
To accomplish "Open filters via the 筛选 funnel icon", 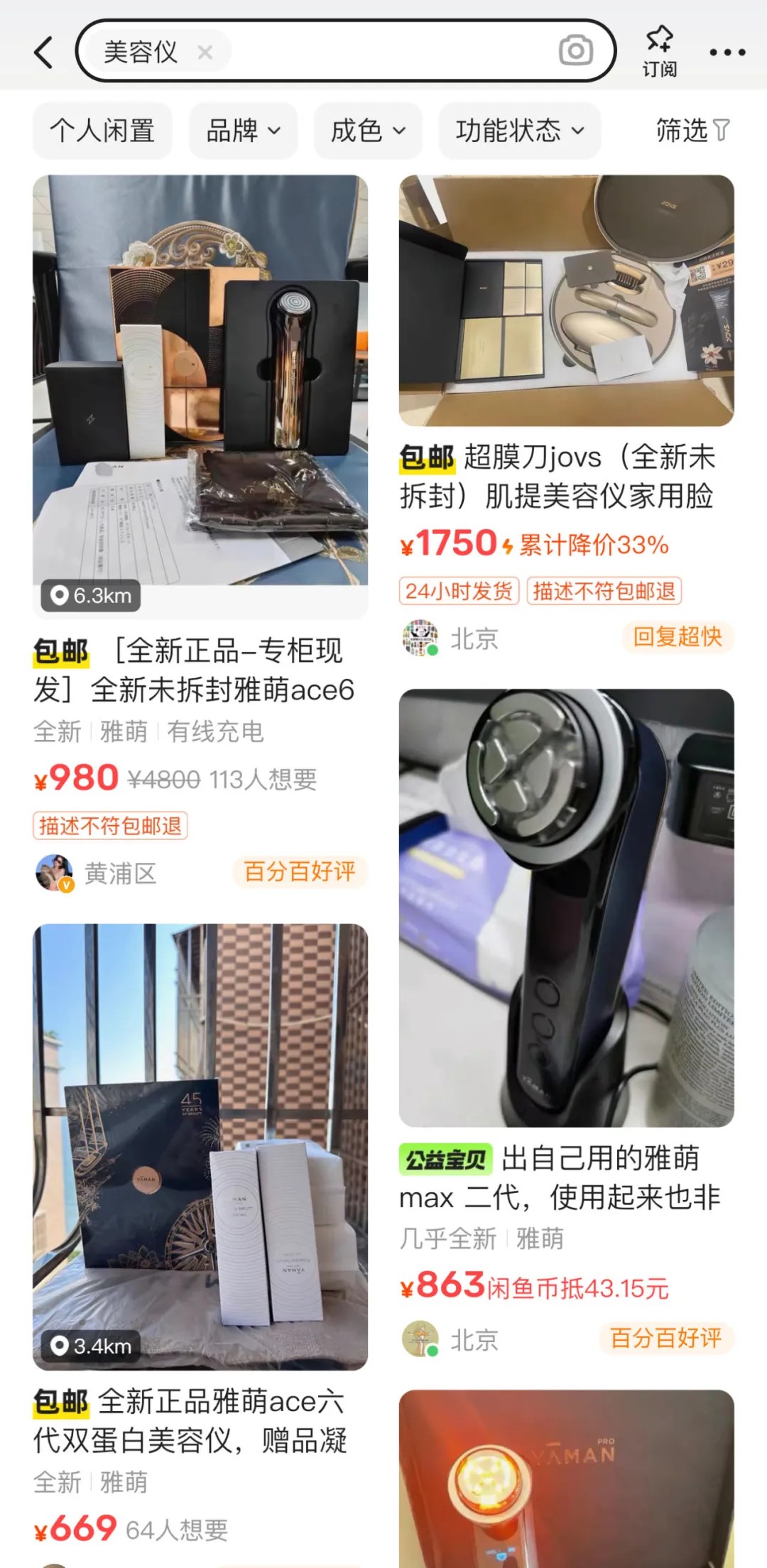I will [694, 131].
